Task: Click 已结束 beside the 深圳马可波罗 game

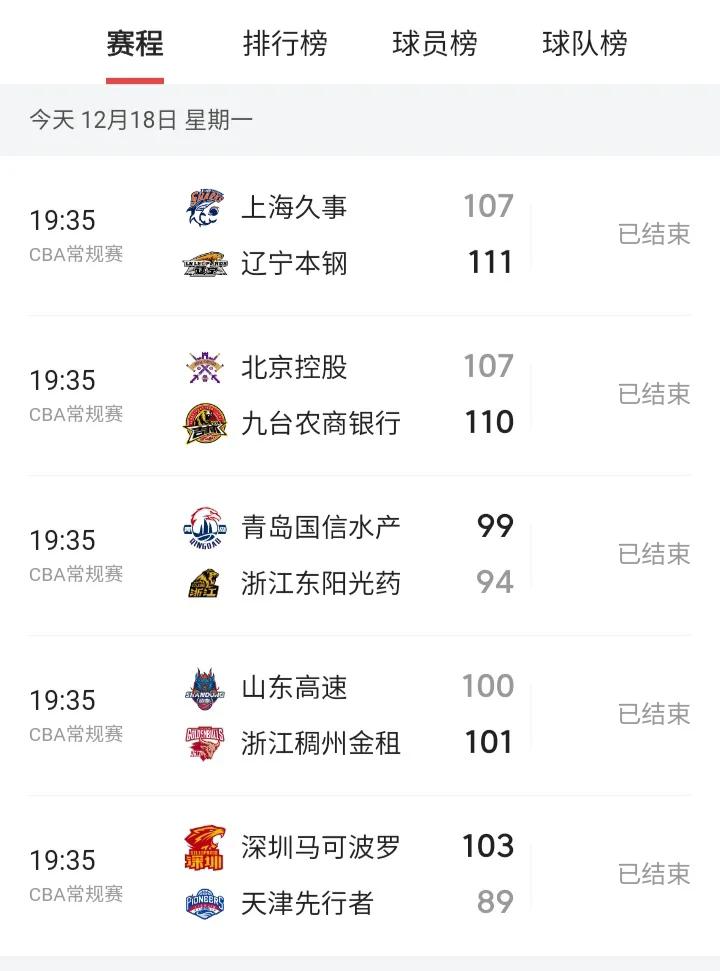Action: 656,874
